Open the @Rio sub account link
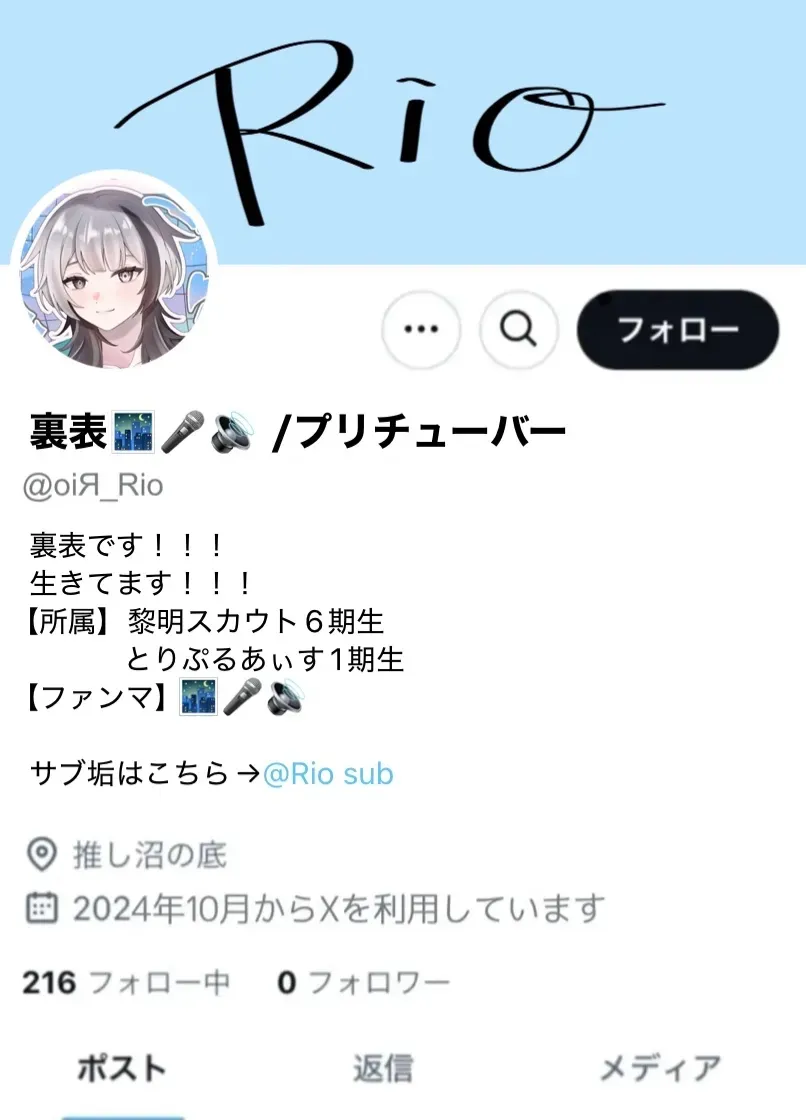 coord(328,774)
